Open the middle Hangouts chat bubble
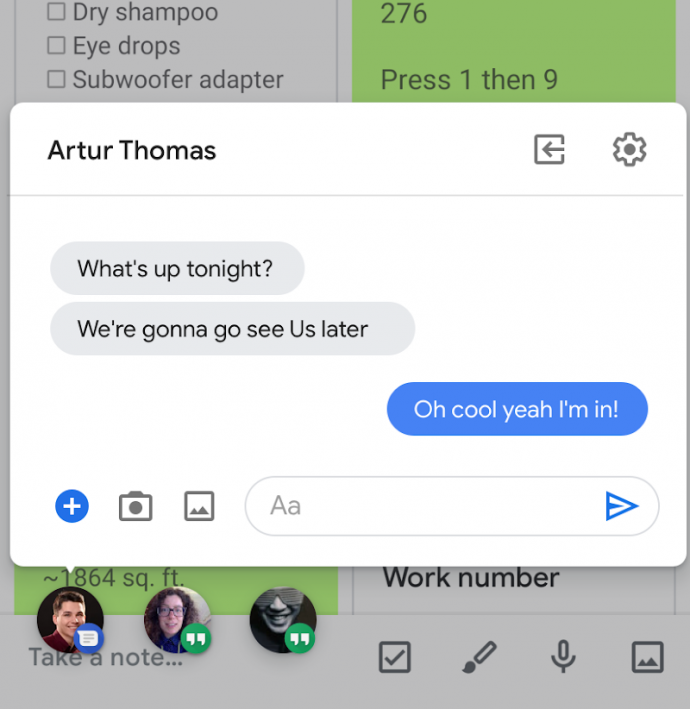690x709 pixels. coord(177,620)
